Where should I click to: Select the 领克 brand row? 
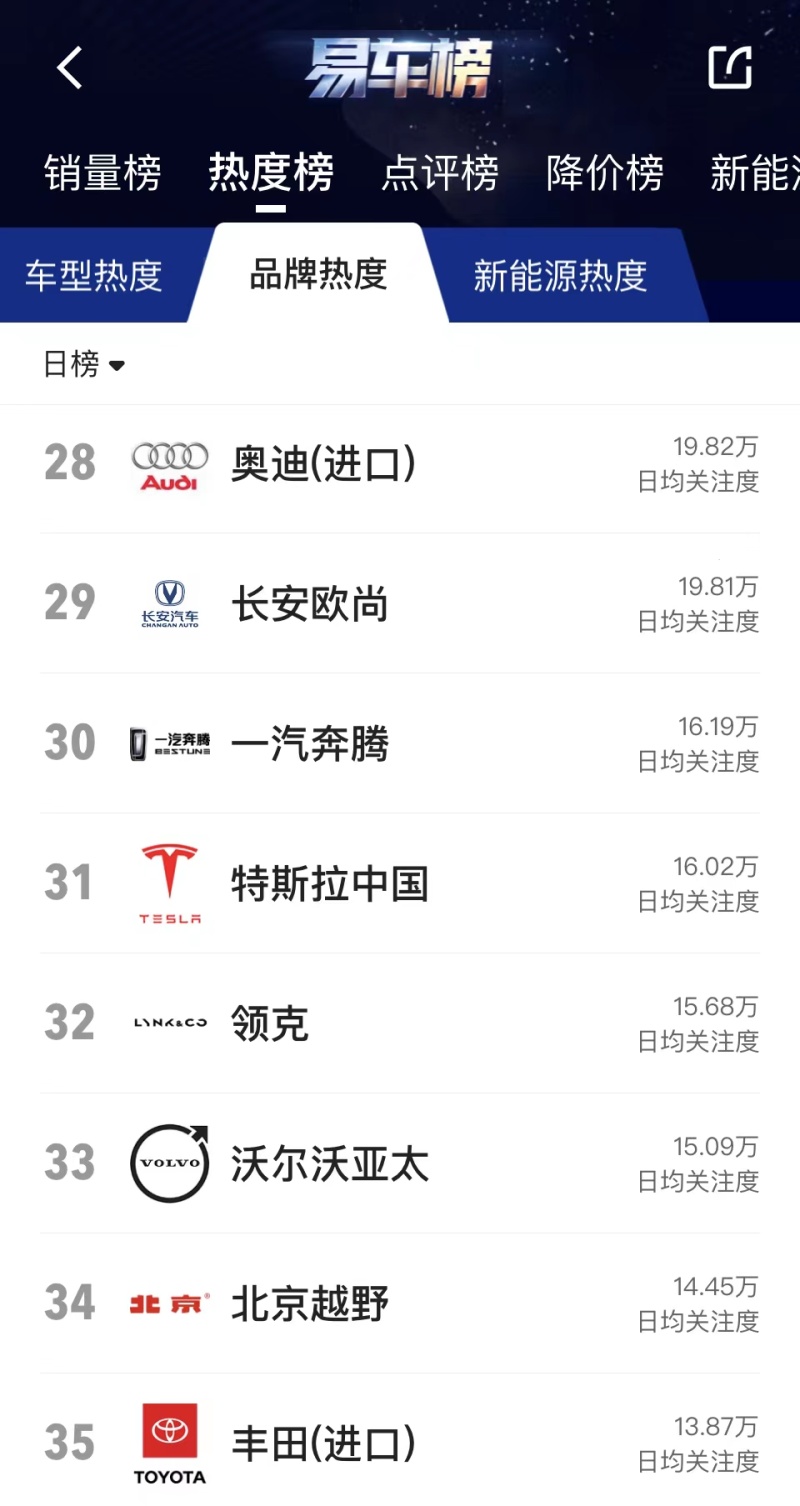tap(400, 1023)
